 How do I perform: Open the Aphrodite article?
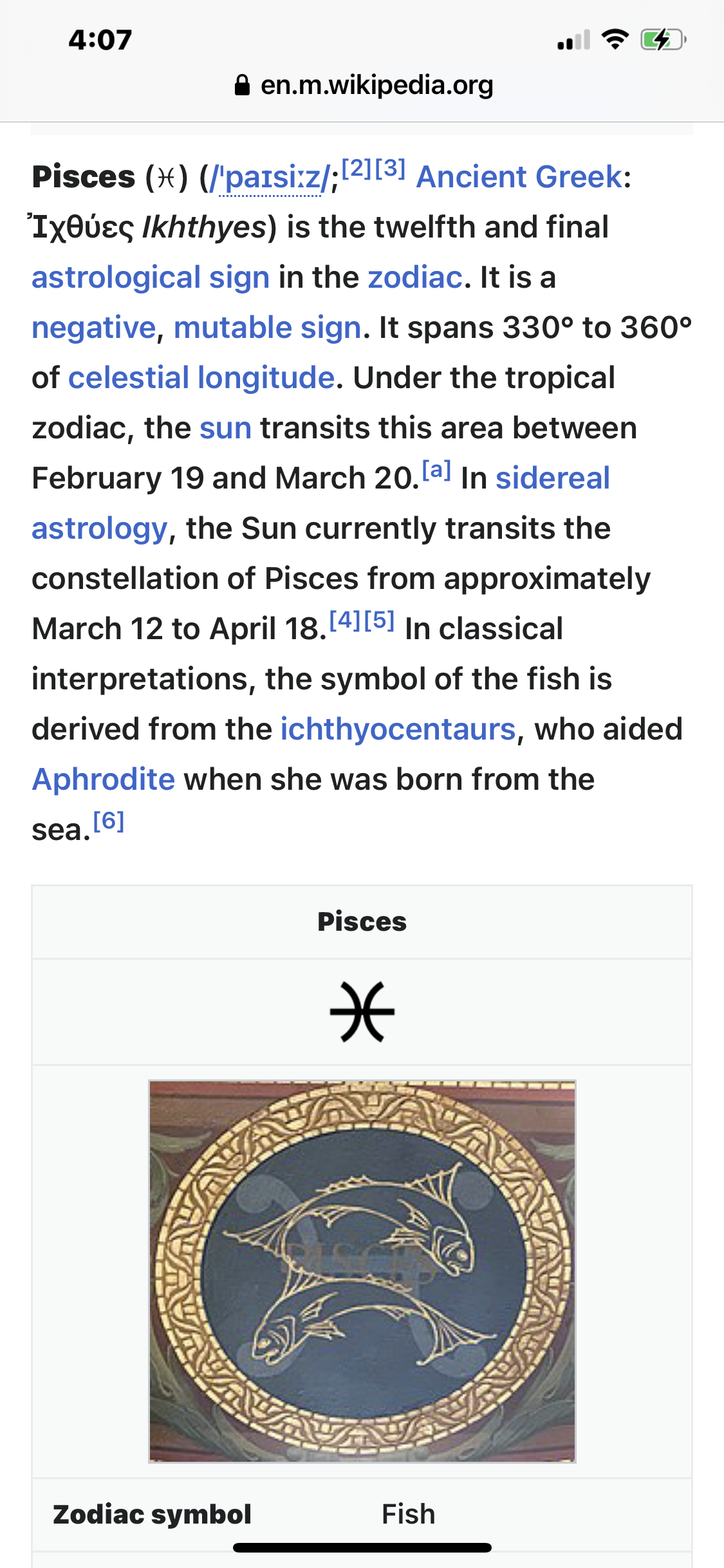pyautogui.click(x=104, y=779)
